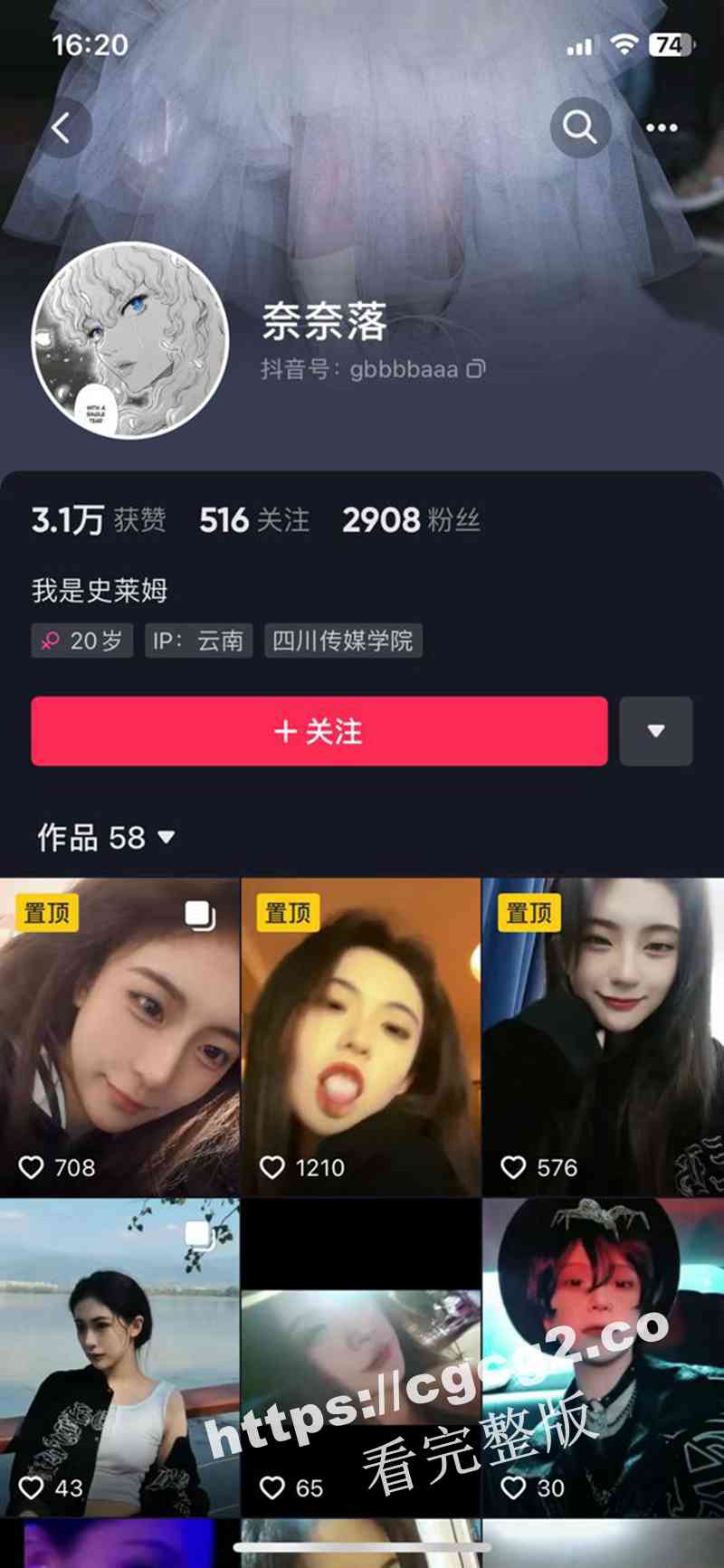Tap the 置顶 badge on the third pinned video
Viewport: 724px width, 1568px height.
(528, 914)
